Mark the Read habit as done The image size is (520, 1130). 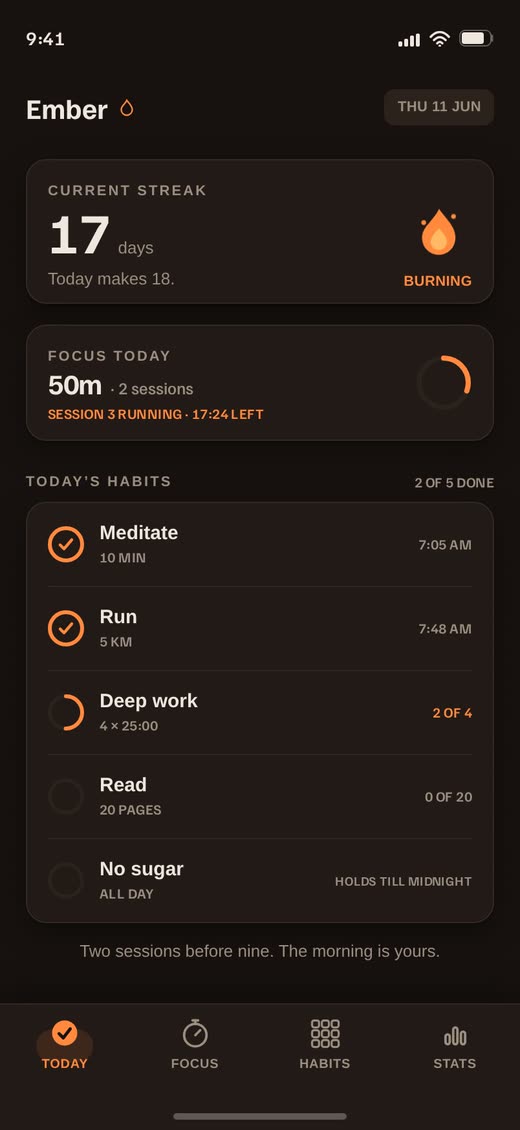tap(66, 796)
